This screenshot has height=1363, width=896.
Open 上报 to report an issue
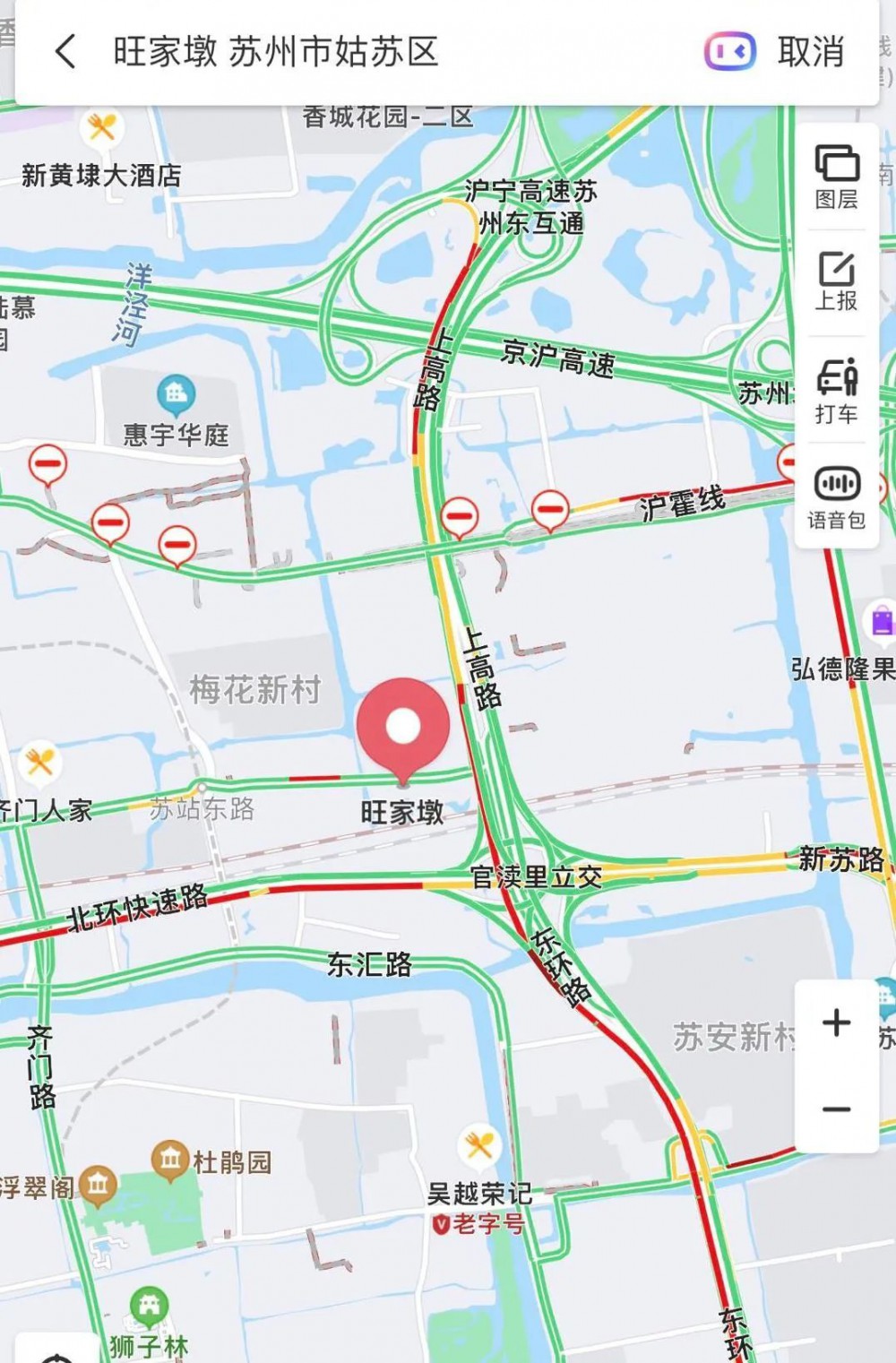[x=836, y=281]
